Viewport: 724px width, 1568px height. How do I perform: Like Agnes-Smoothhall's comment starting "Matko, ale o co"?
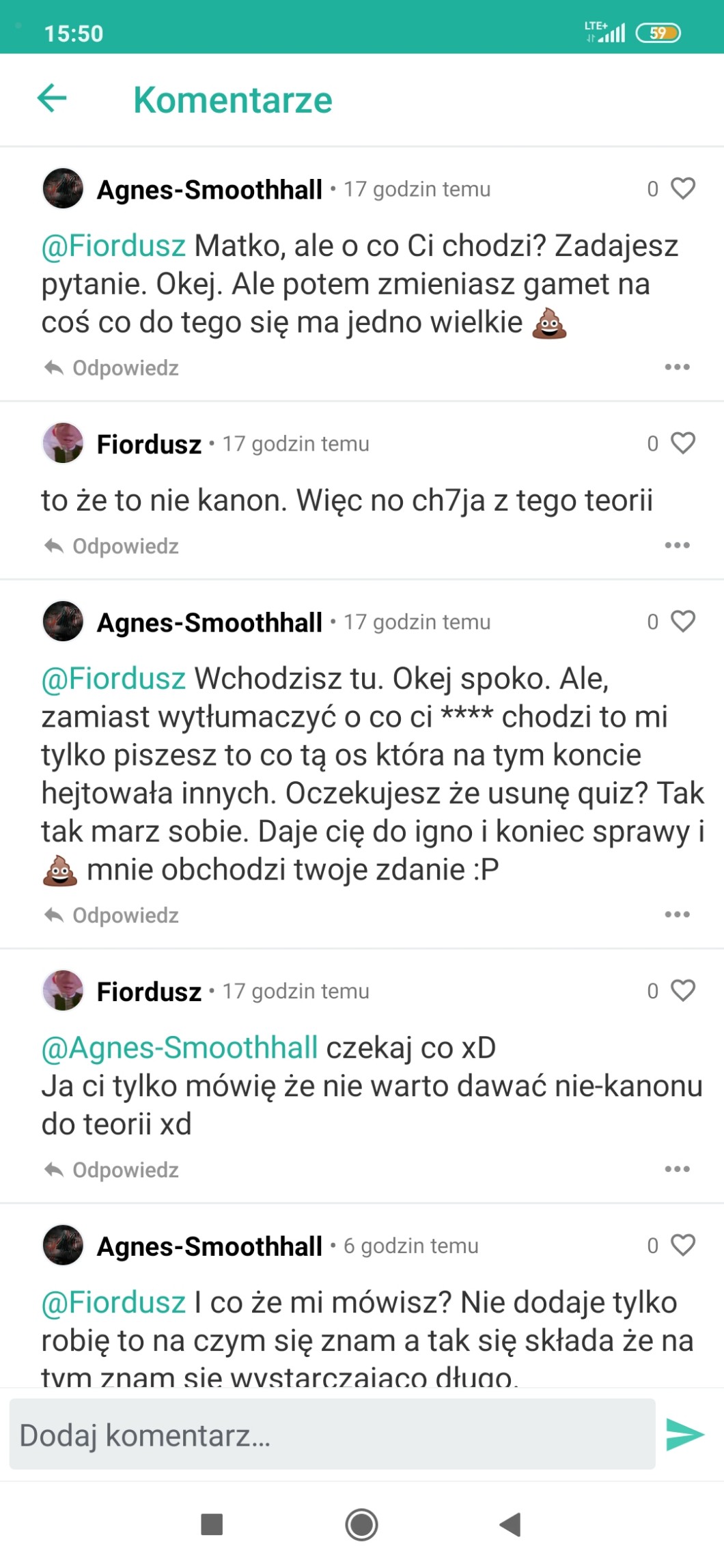682,188
